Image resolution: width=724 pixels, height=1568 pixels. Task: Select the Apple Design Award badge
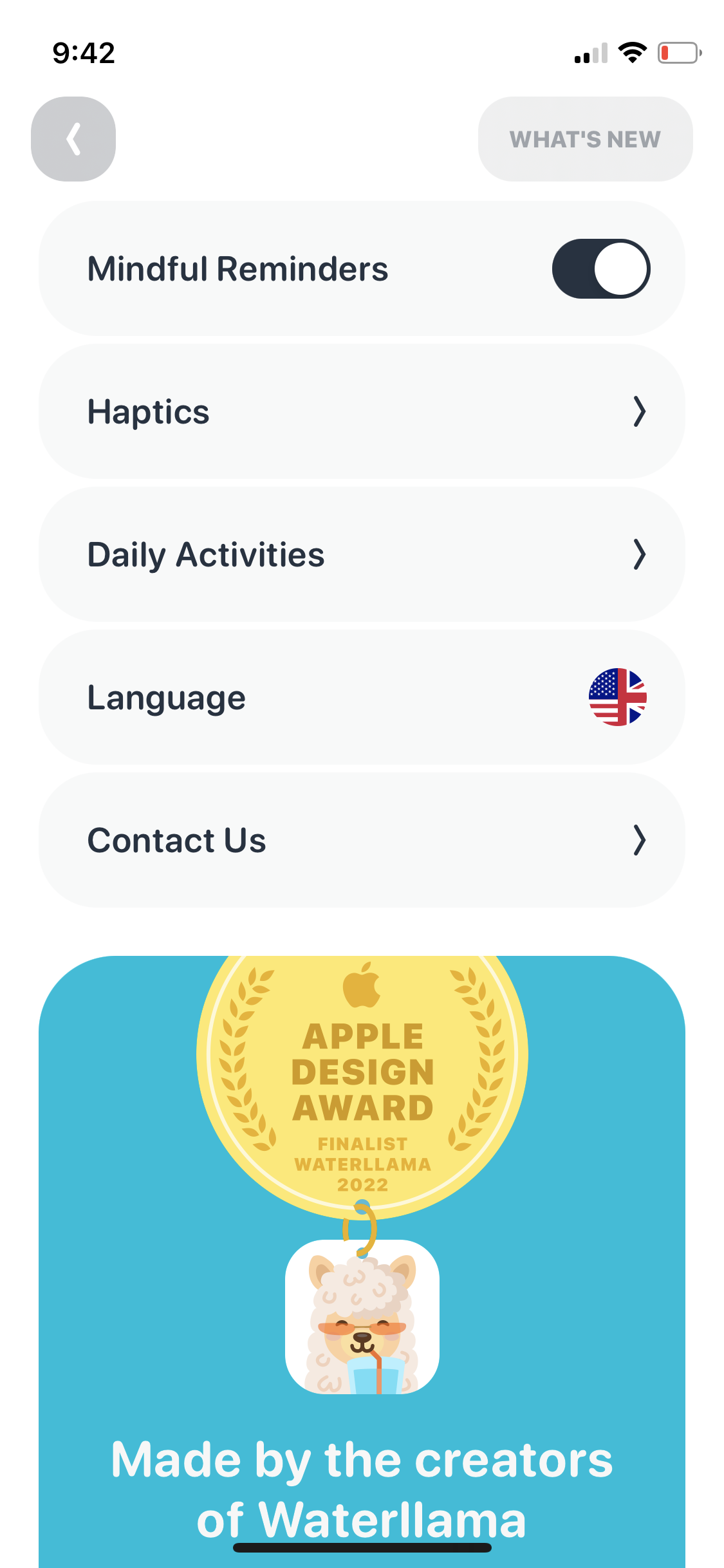pos(362,1081)
